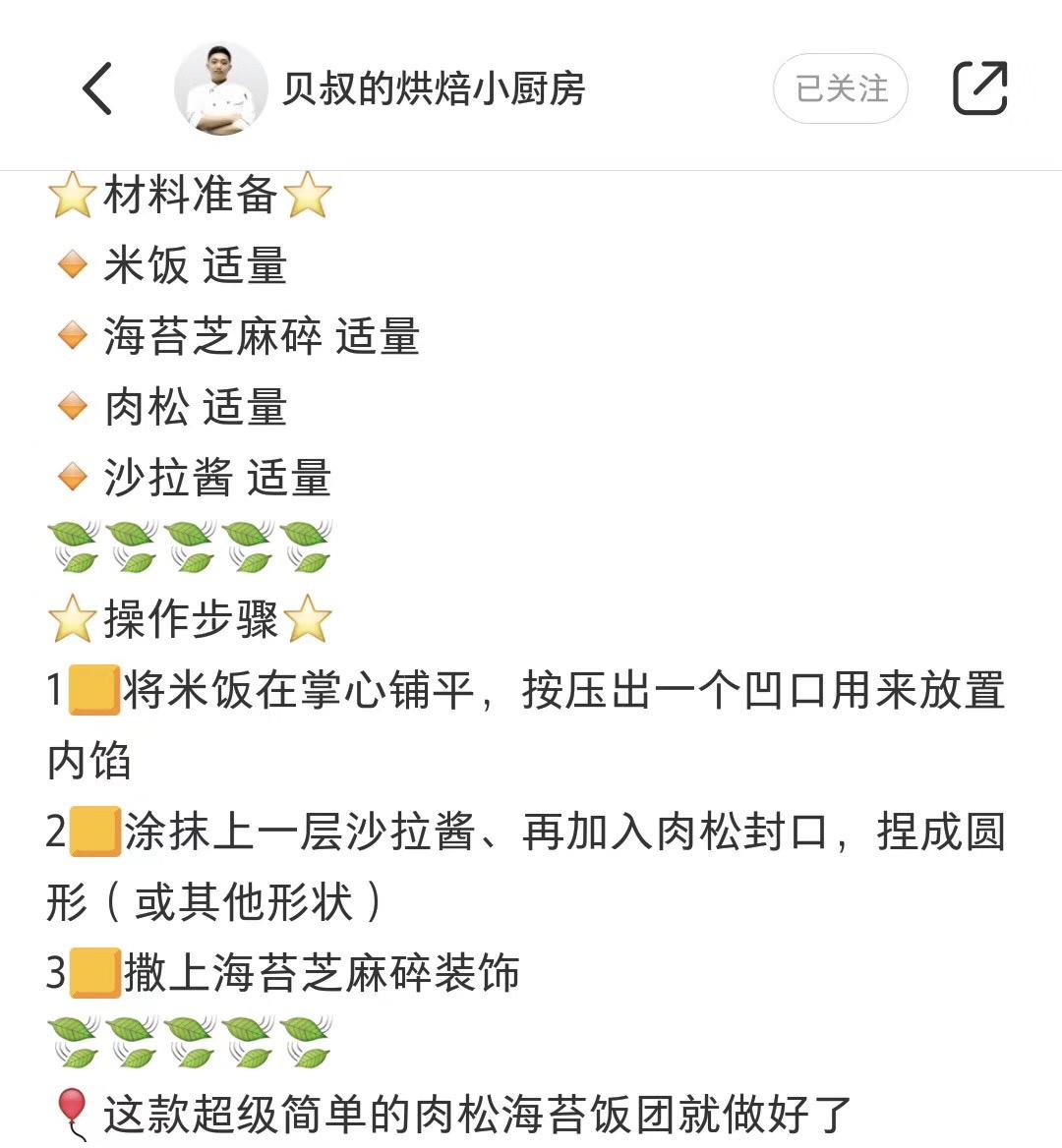Open 贝叔的烘焙小厨房 profile avatar
Image resolution: width=1062 pixels, height=1148 pixels.
click(x=221, y=88)
